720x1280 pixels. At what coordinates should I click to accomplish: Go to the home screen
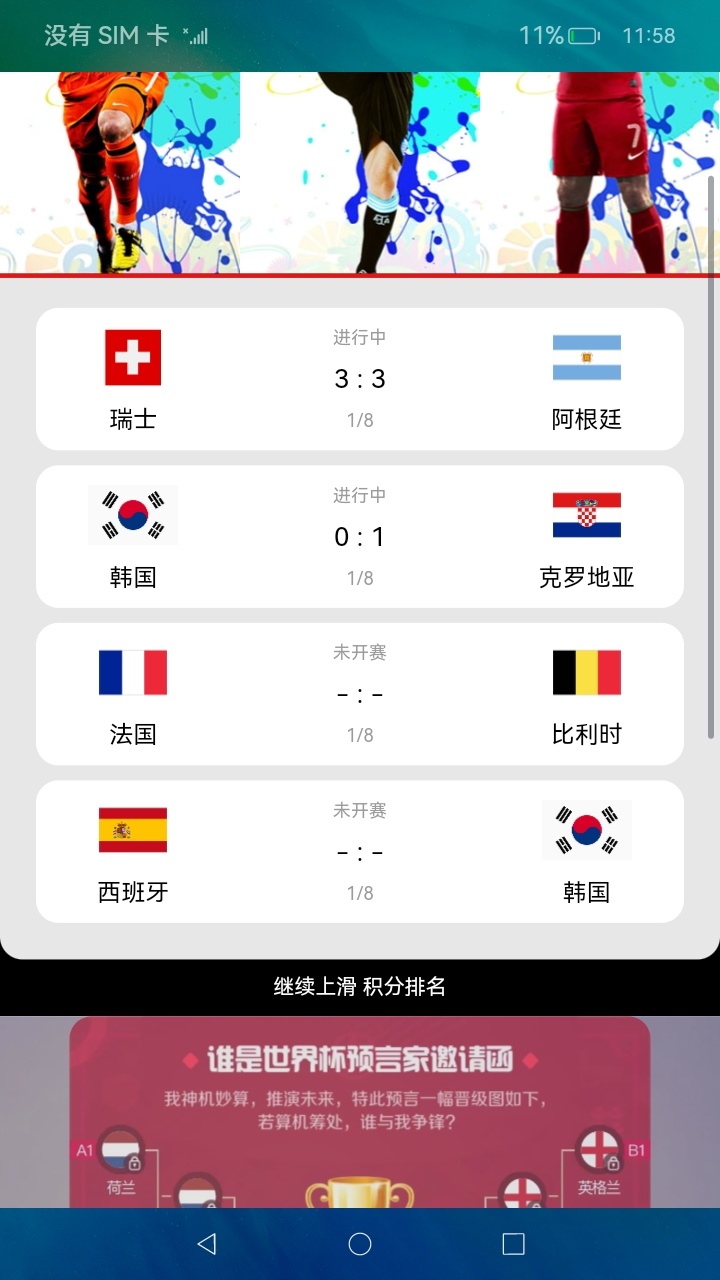[360, 1244]
